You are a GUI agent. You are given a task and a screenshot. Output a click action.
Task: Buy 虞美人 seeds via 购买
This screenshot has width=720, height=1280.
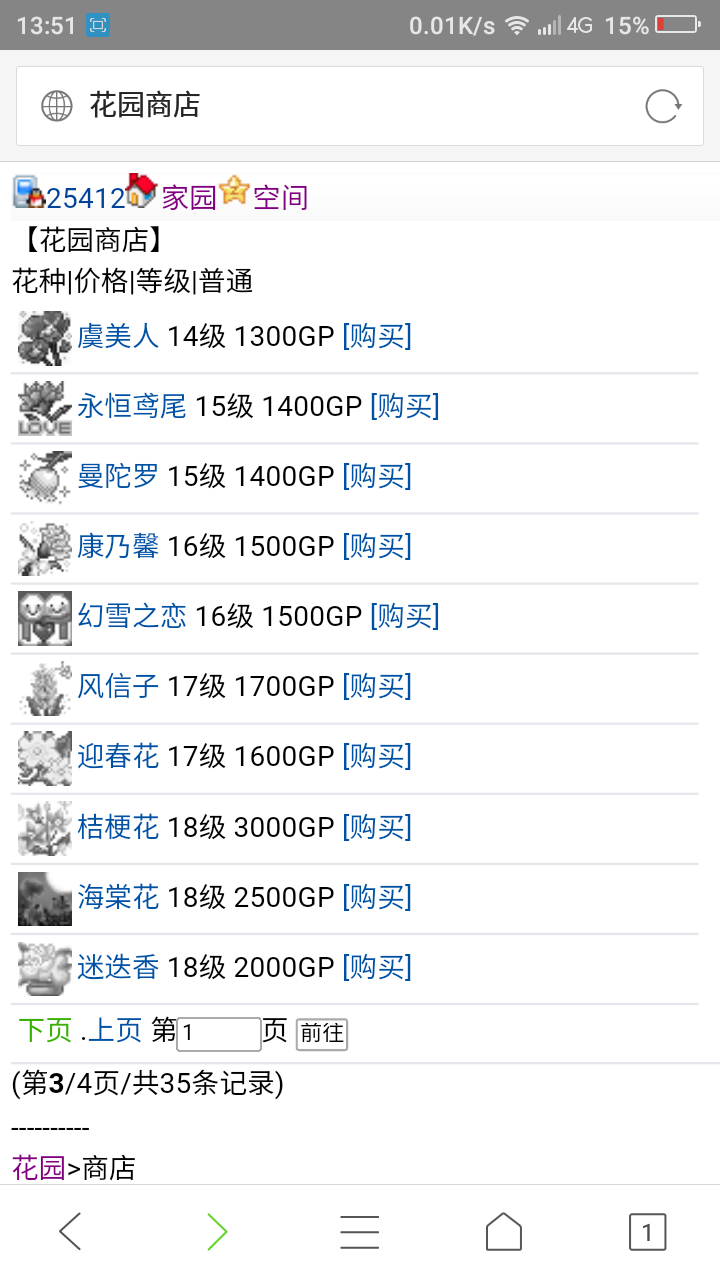(x=376, y=336)
